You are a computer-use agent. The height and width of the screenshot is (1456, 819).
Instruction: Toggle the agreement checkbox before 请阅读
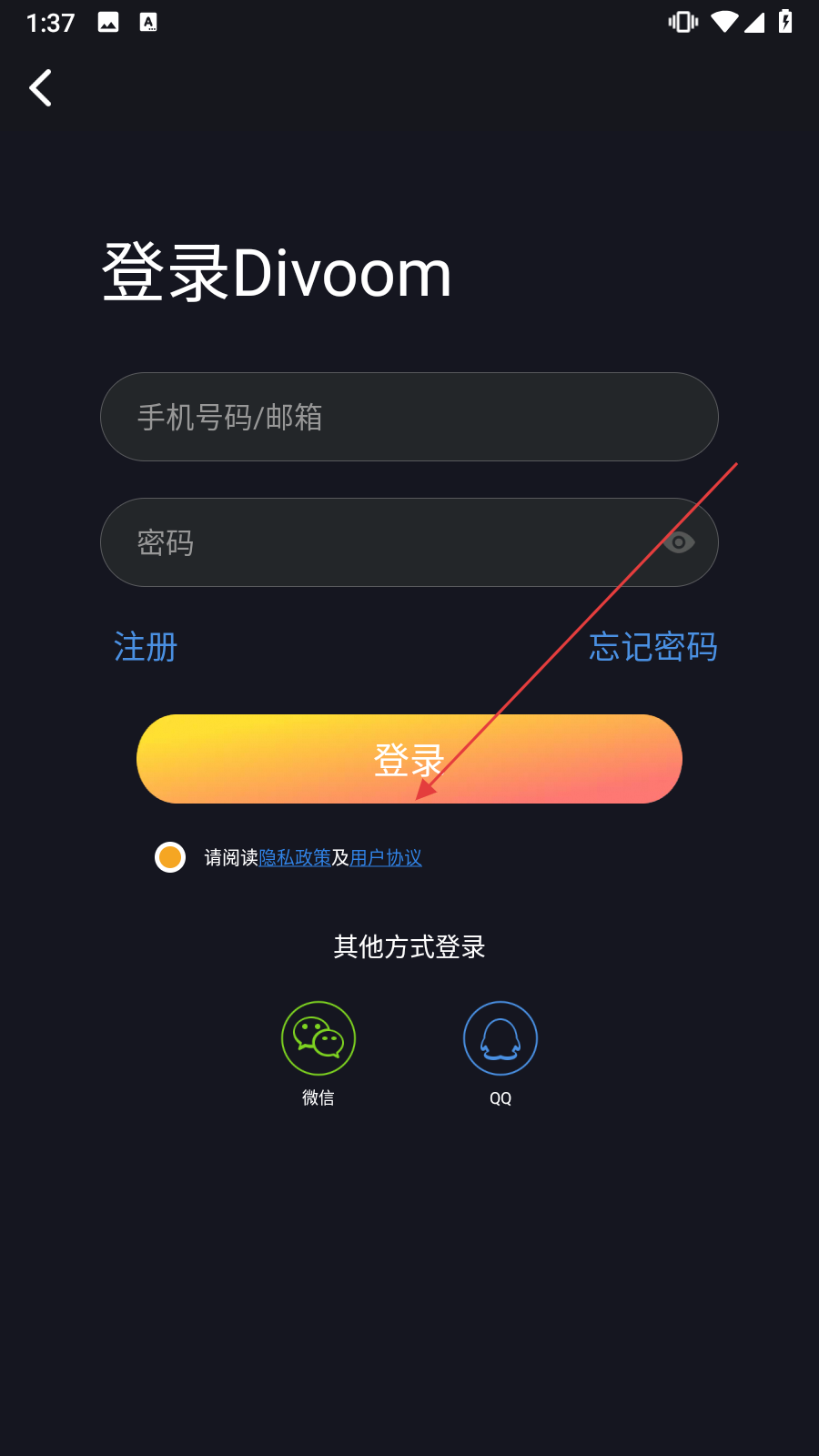click(170, 857)
